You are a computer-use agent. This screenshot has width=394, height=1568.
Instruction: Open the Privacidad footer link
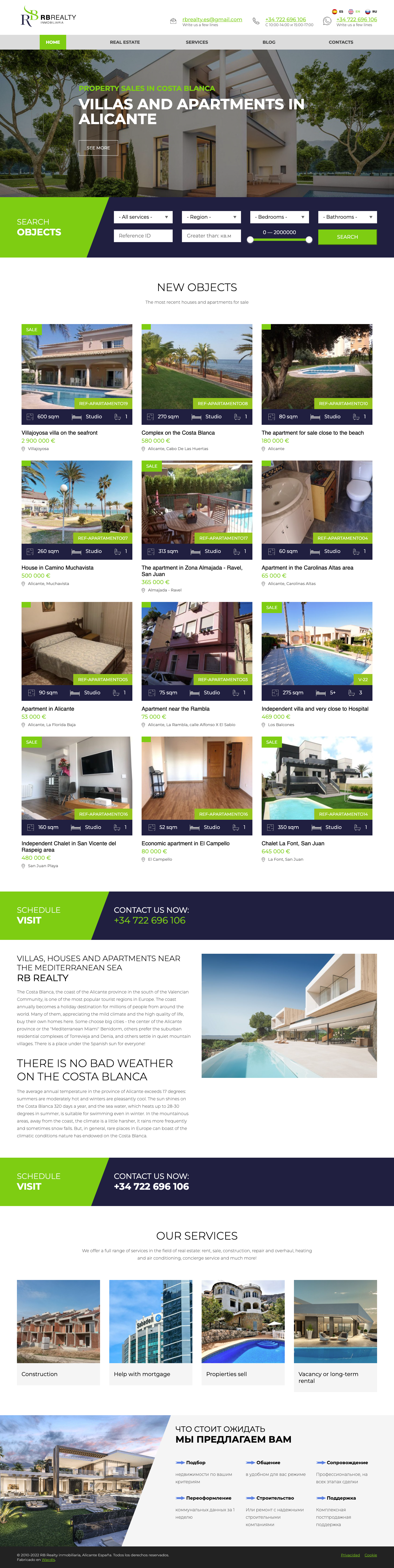[350, 1555]
